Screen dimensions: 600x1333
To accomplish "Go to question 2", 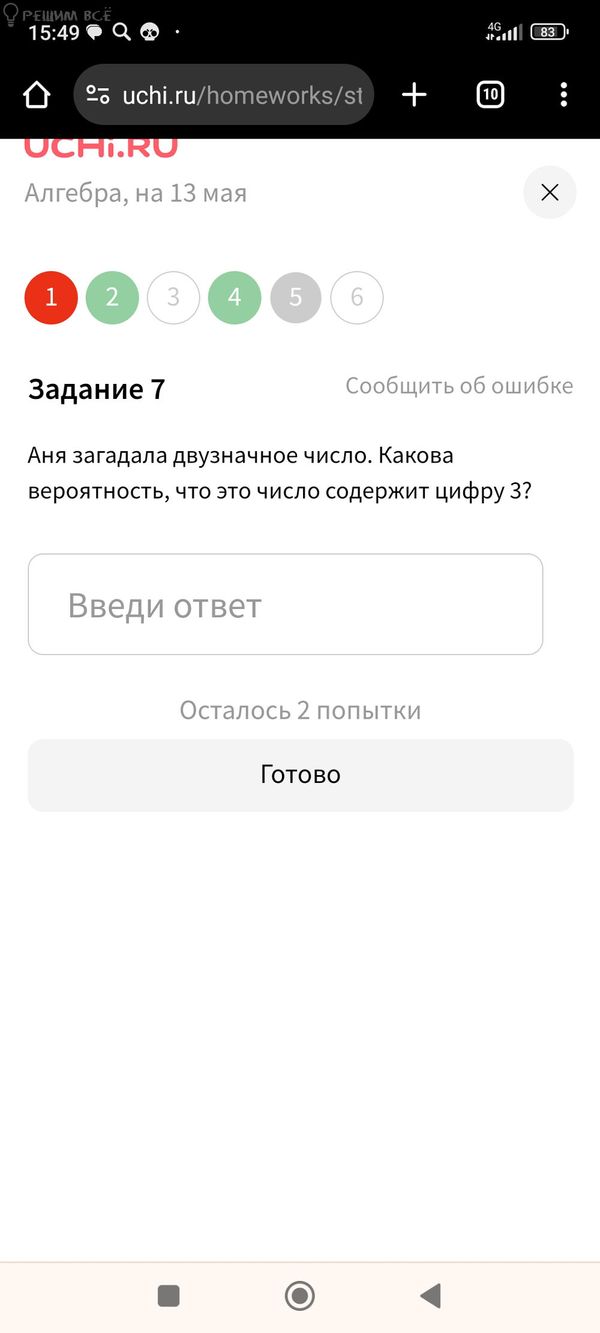I will tap(112, 298).
